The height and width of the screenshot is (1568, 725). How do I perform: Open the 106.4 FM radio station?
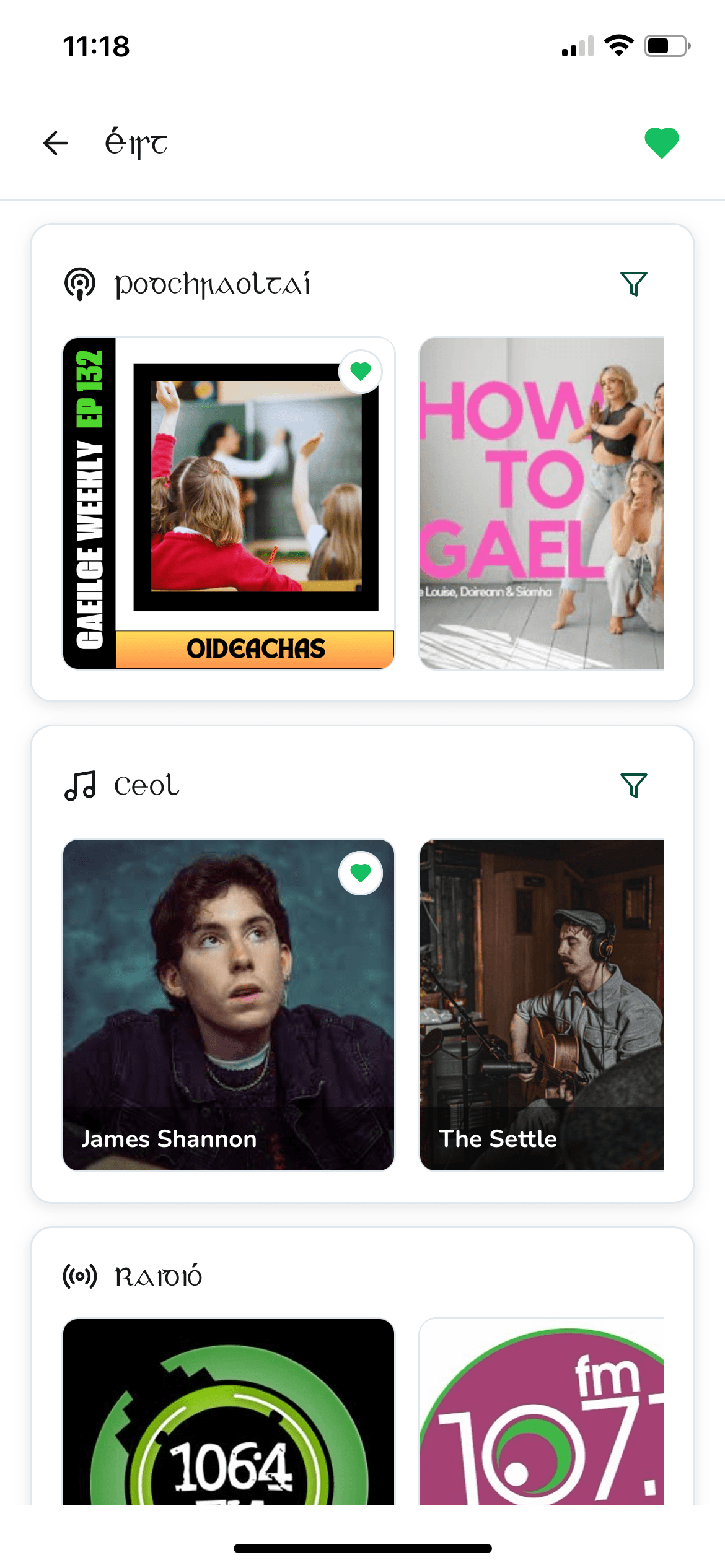(x=228, y=1412)
